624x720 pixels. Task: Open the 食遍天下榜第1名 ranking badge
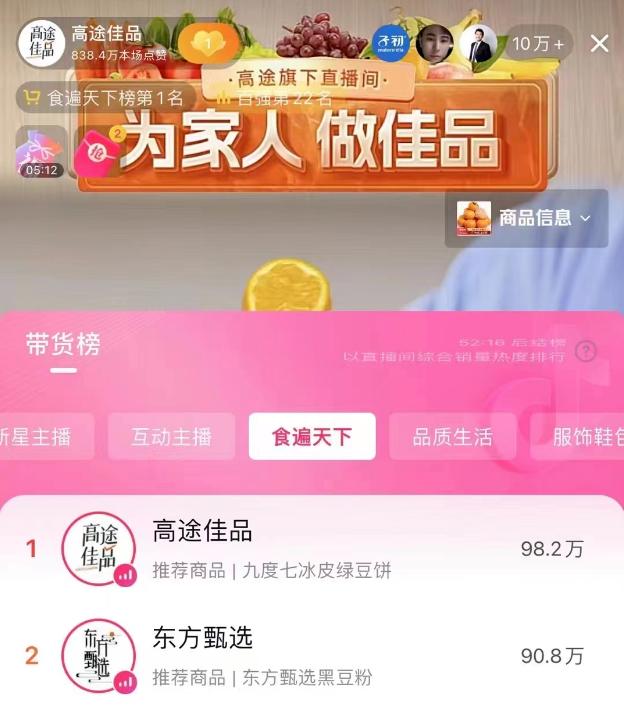pyautogui.click(x=104, y=98)
